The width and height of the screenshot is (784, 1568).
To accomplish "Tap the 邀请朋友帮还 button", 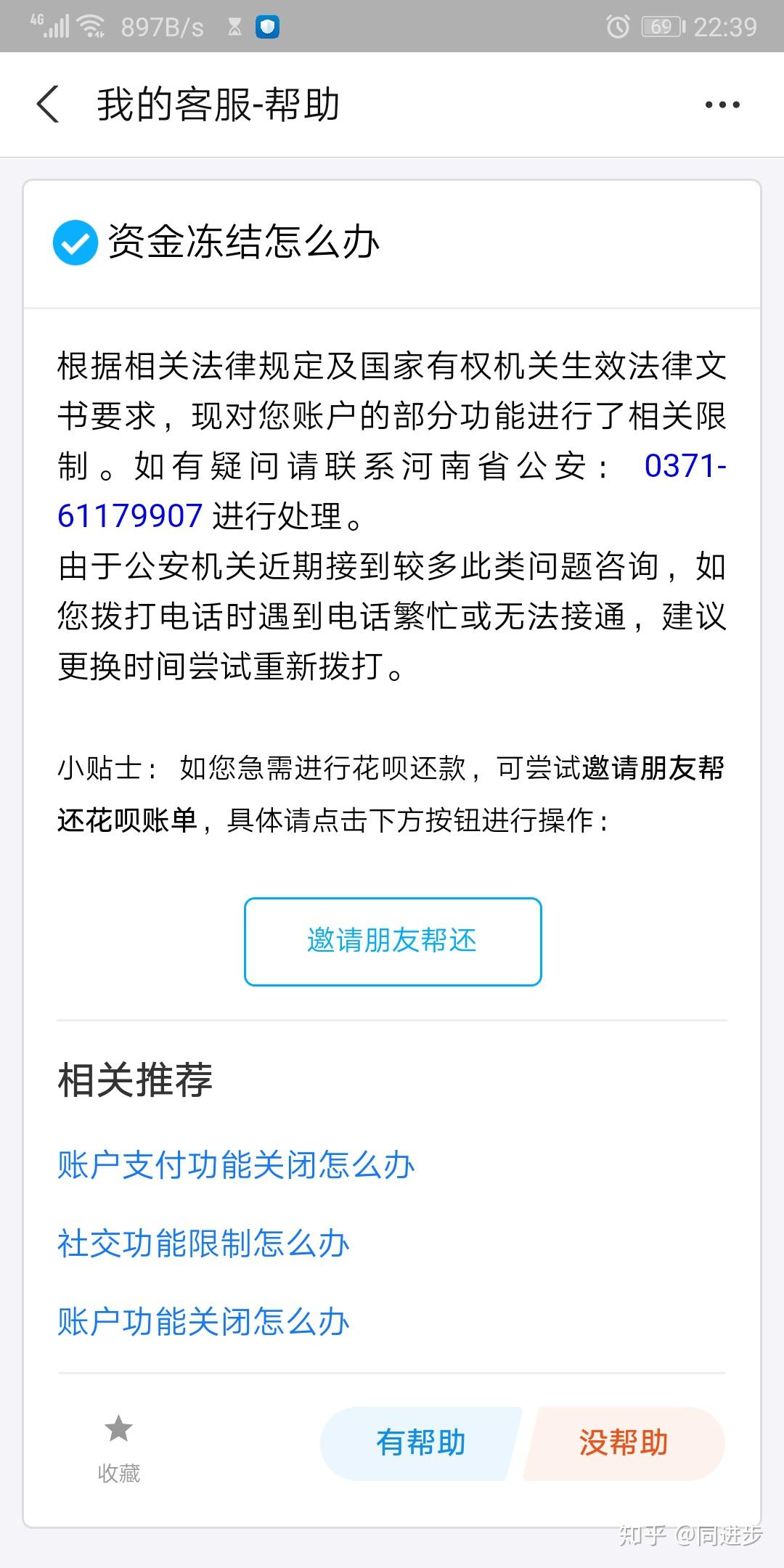I will tap(391, 940).
